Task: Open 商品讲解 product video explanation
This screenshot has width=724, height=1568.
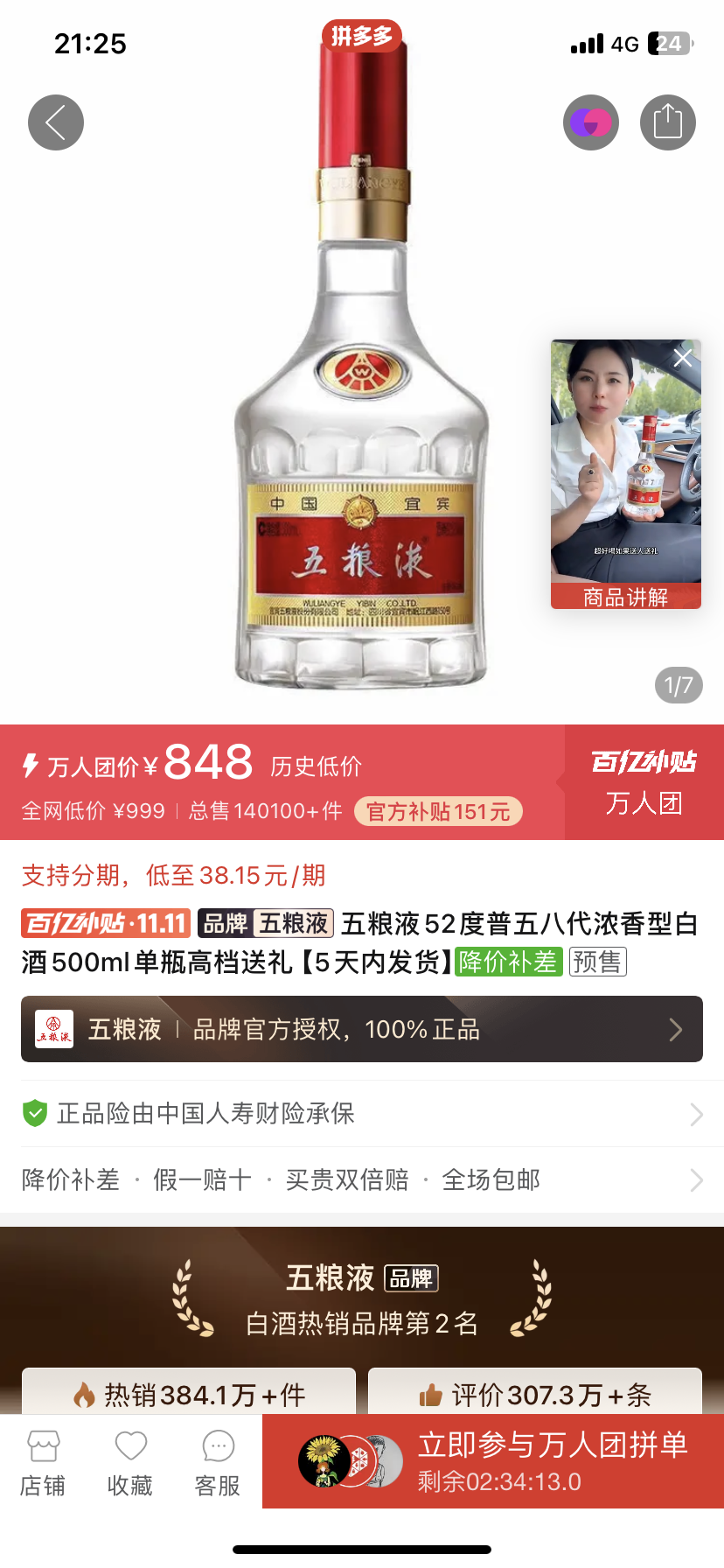Action: click(625, 598)
